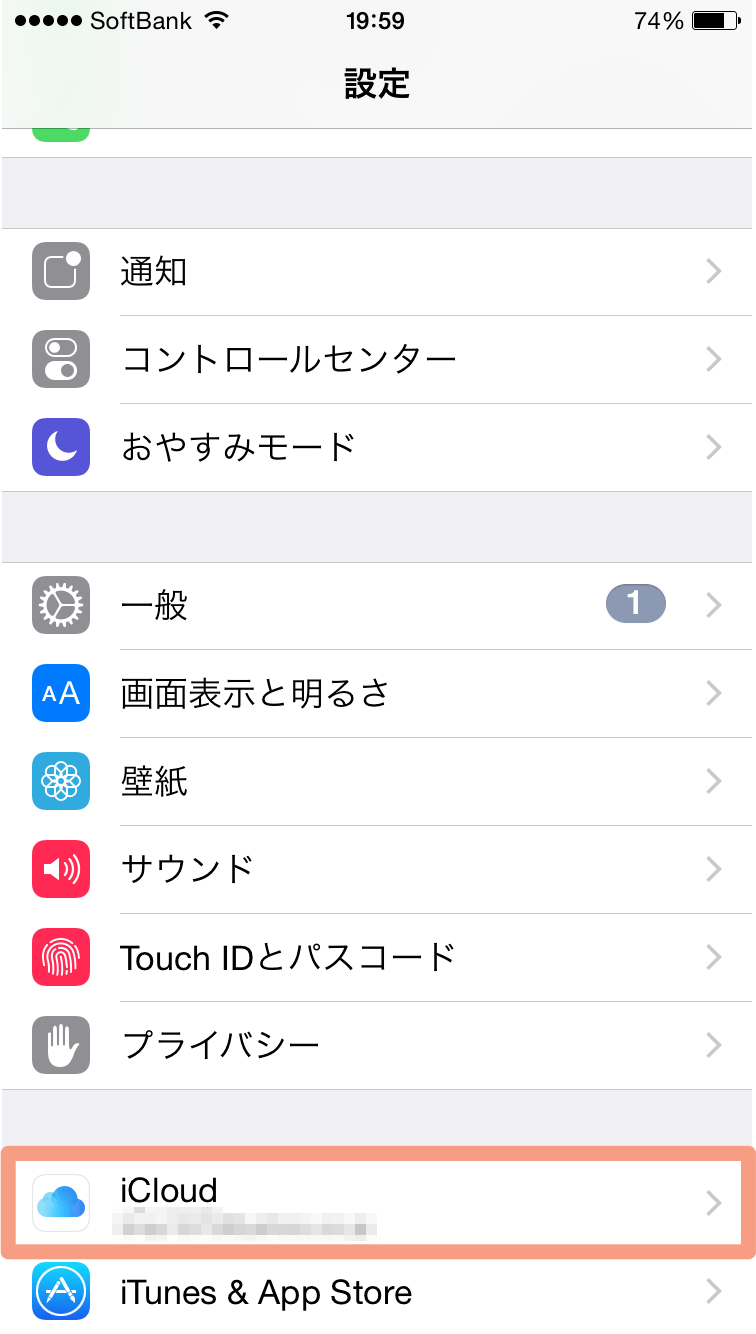This screenshot has height=1334, width=756.
Task: Select the blue cloud iCloud icon
Action: click(x=61, y=1203)
